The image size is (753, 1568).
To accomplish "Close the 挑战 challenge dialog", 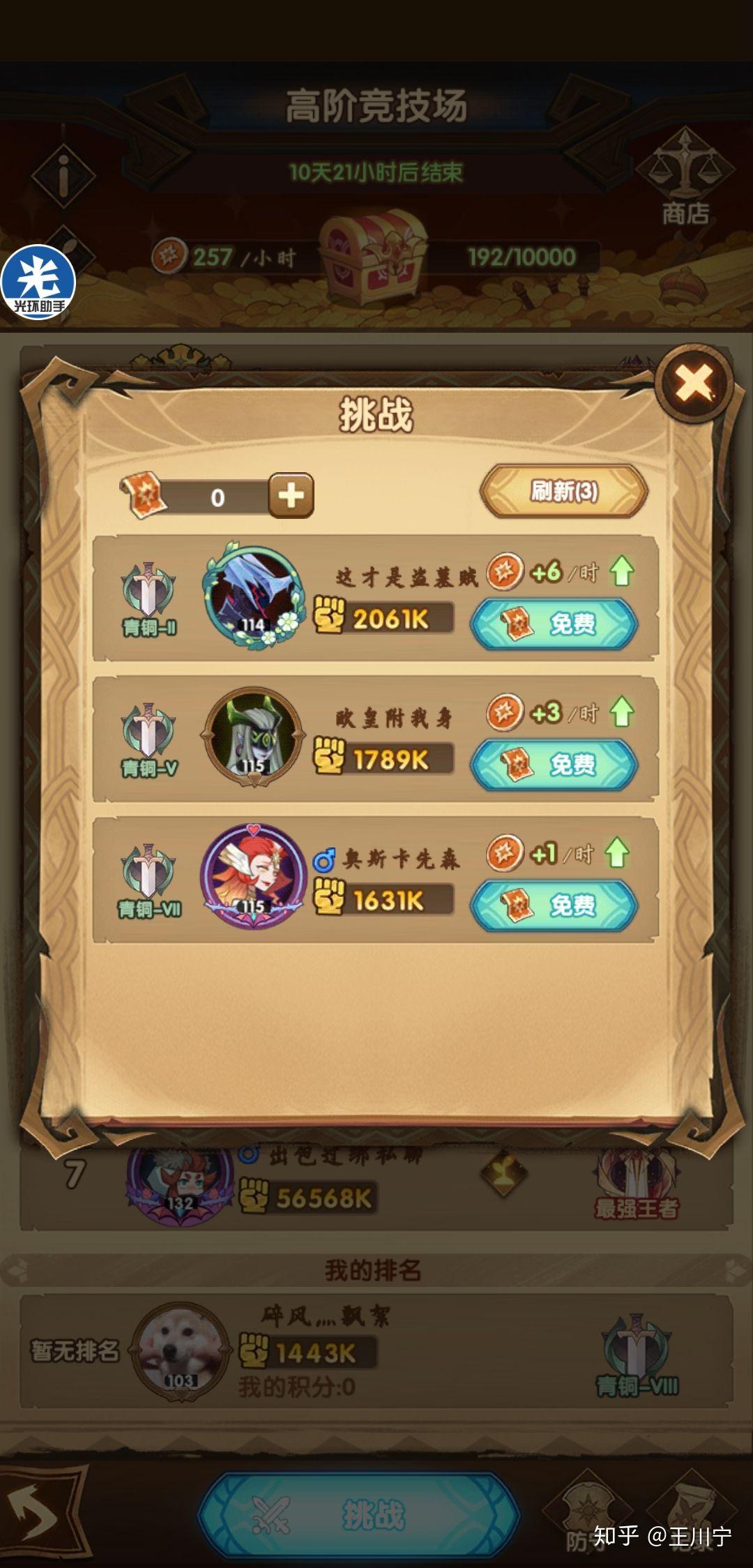I will point(694,383).
